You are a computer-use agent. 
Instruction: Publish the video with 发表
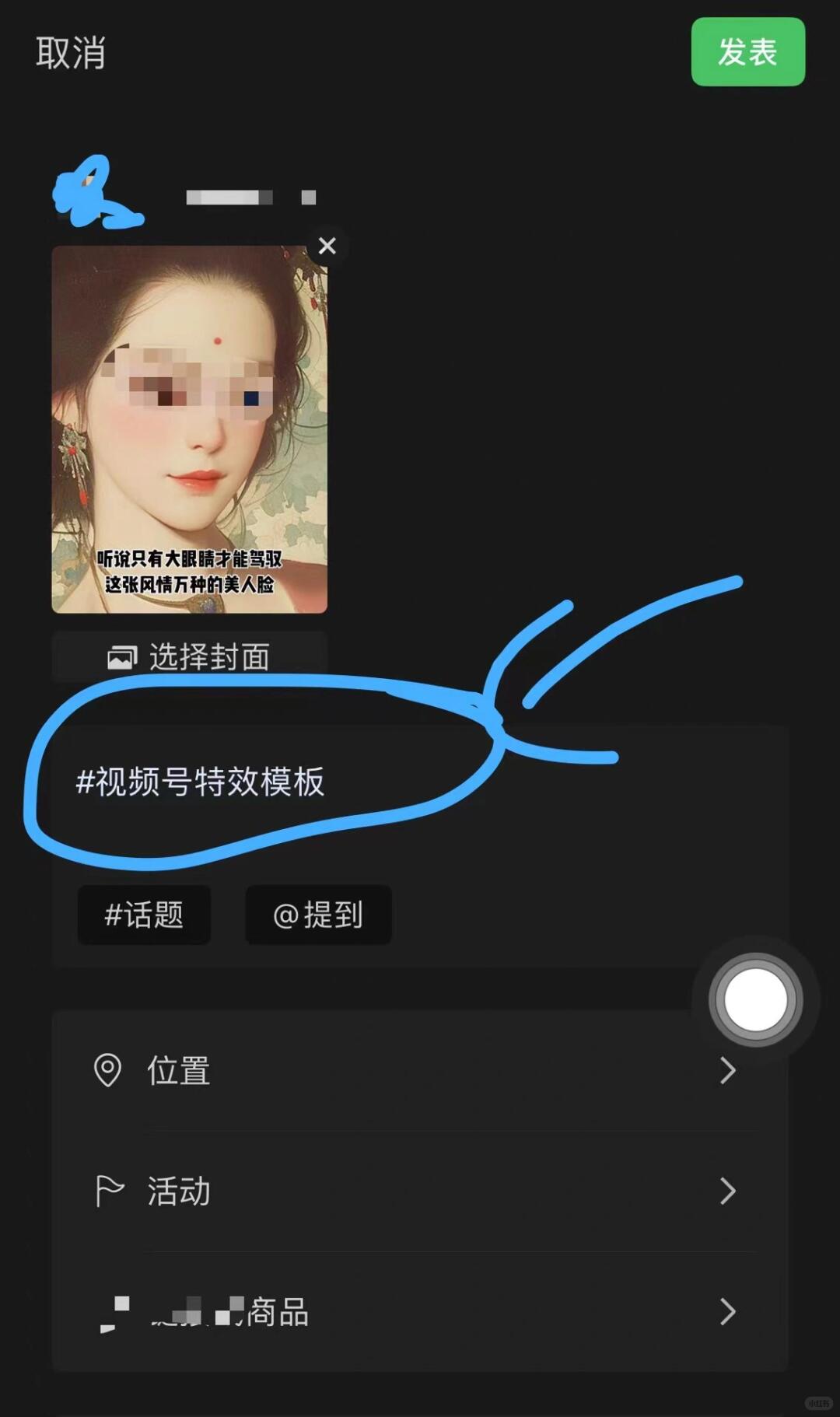747,52
